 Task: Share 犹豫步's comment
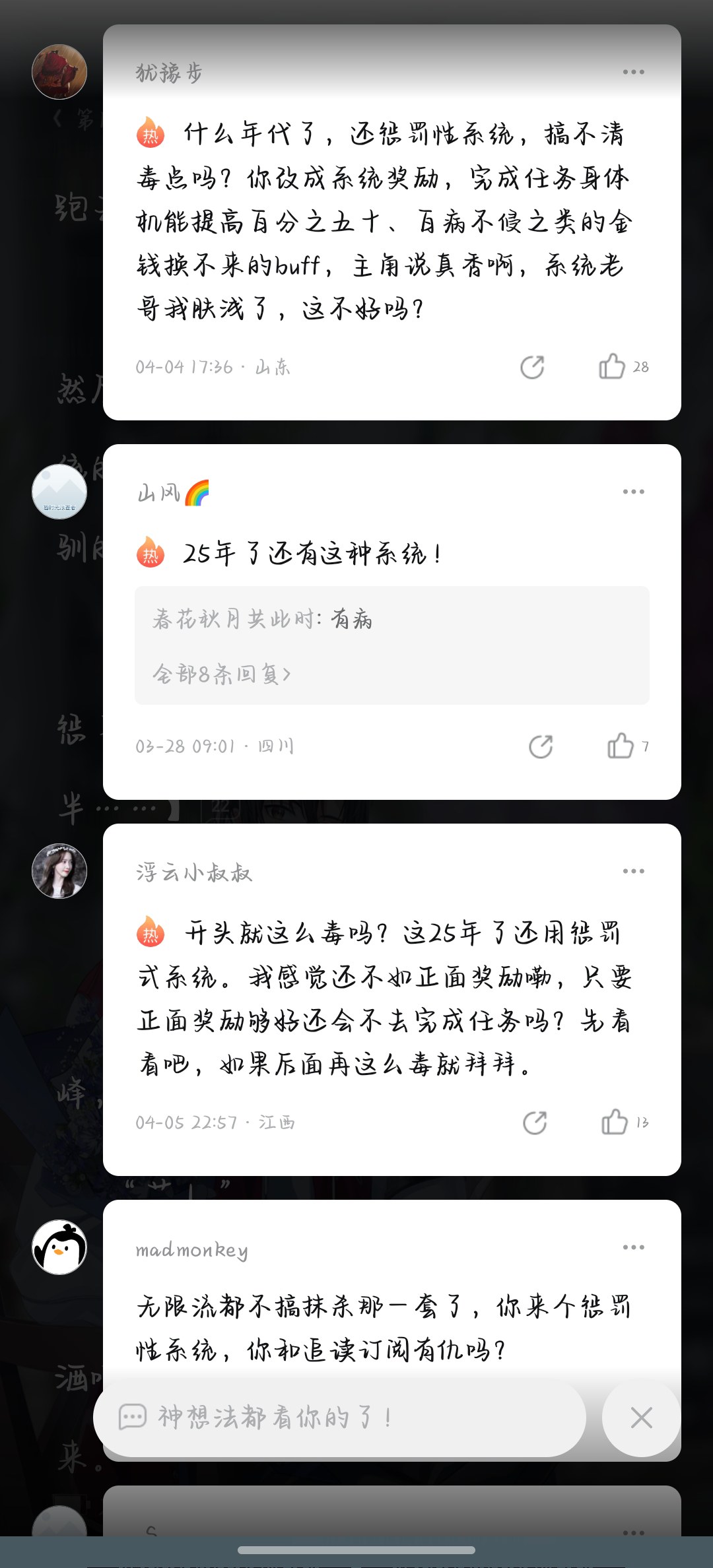pos(532,367)
